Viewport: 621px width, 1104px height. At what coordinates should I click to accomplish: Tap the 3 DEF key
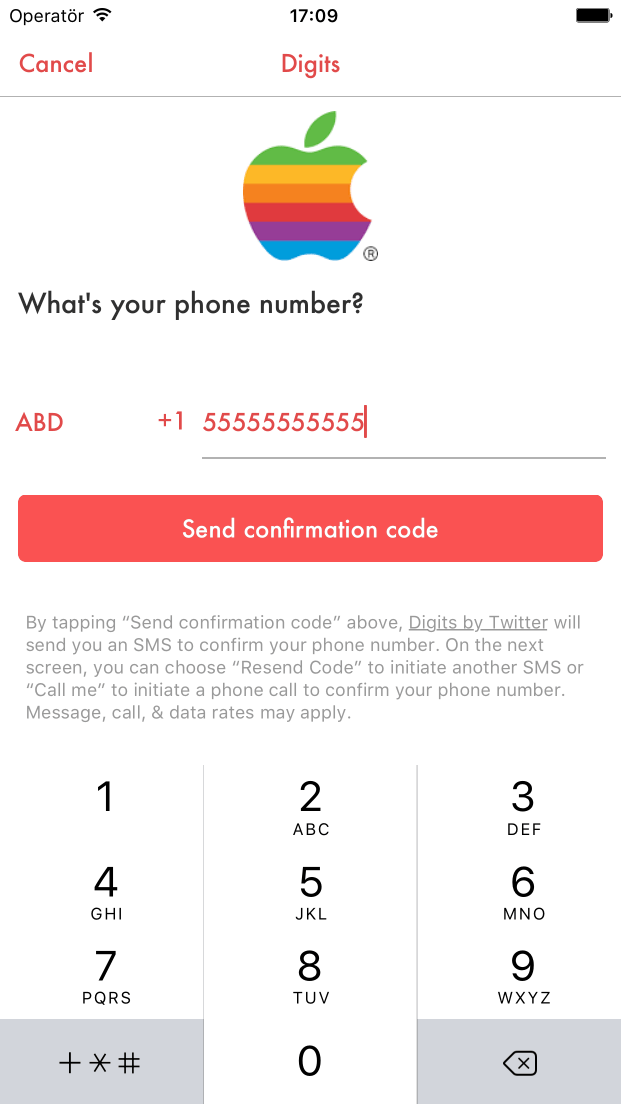[x=523, y=807]
